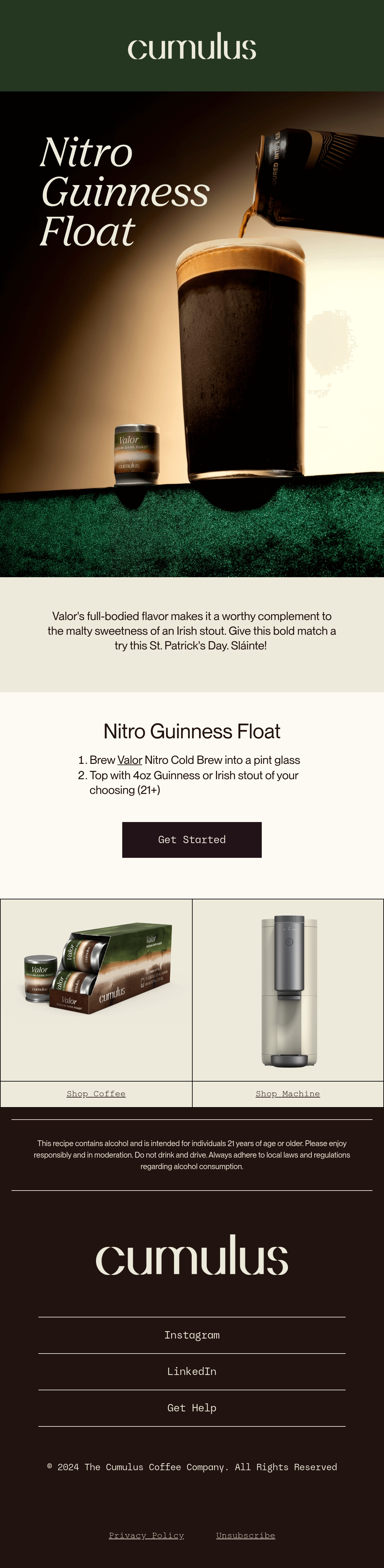
Task: Tap Unsubscribe in the footer
Action: 245,1535
